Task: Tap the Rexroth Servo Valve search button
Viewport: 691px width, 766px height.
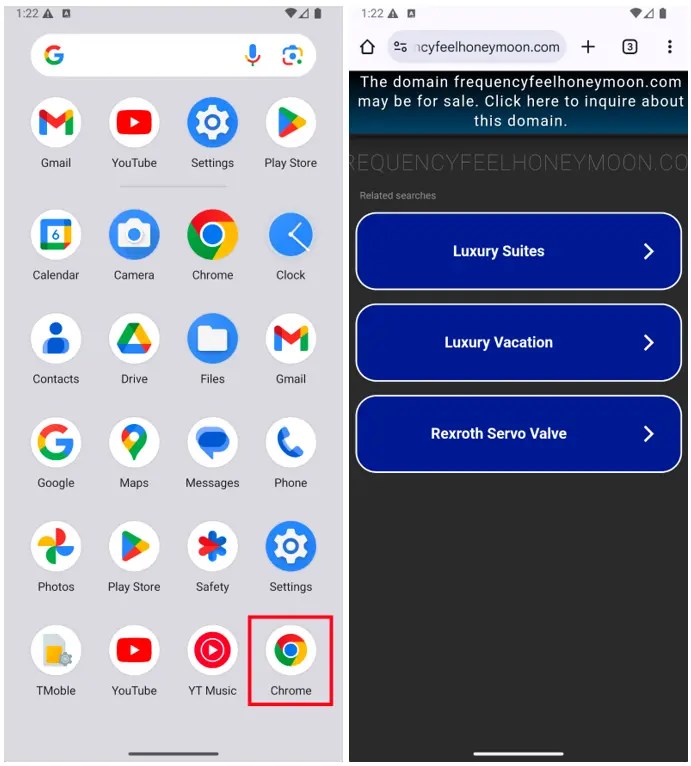Action: pos(518,434)
